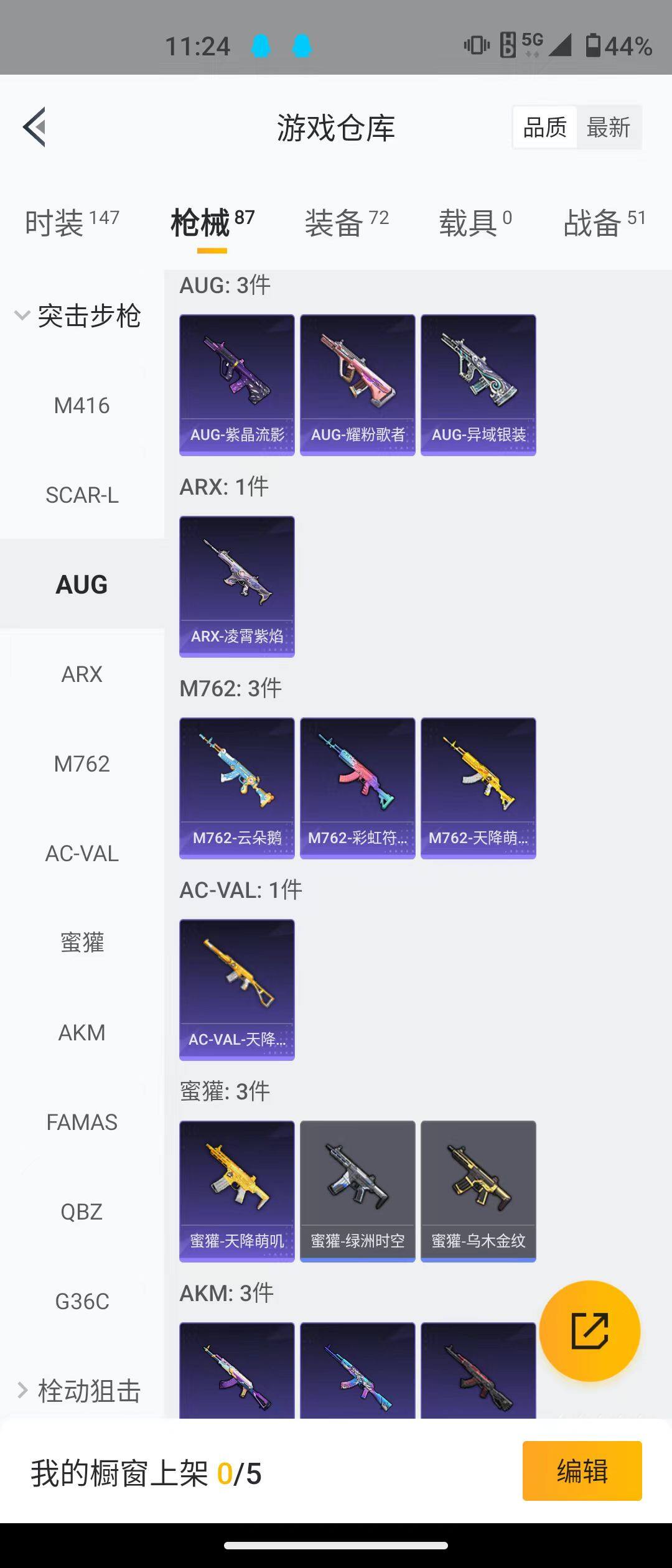
Task: Tap the 编辑 button
Action: click(x=582, y=1472)
